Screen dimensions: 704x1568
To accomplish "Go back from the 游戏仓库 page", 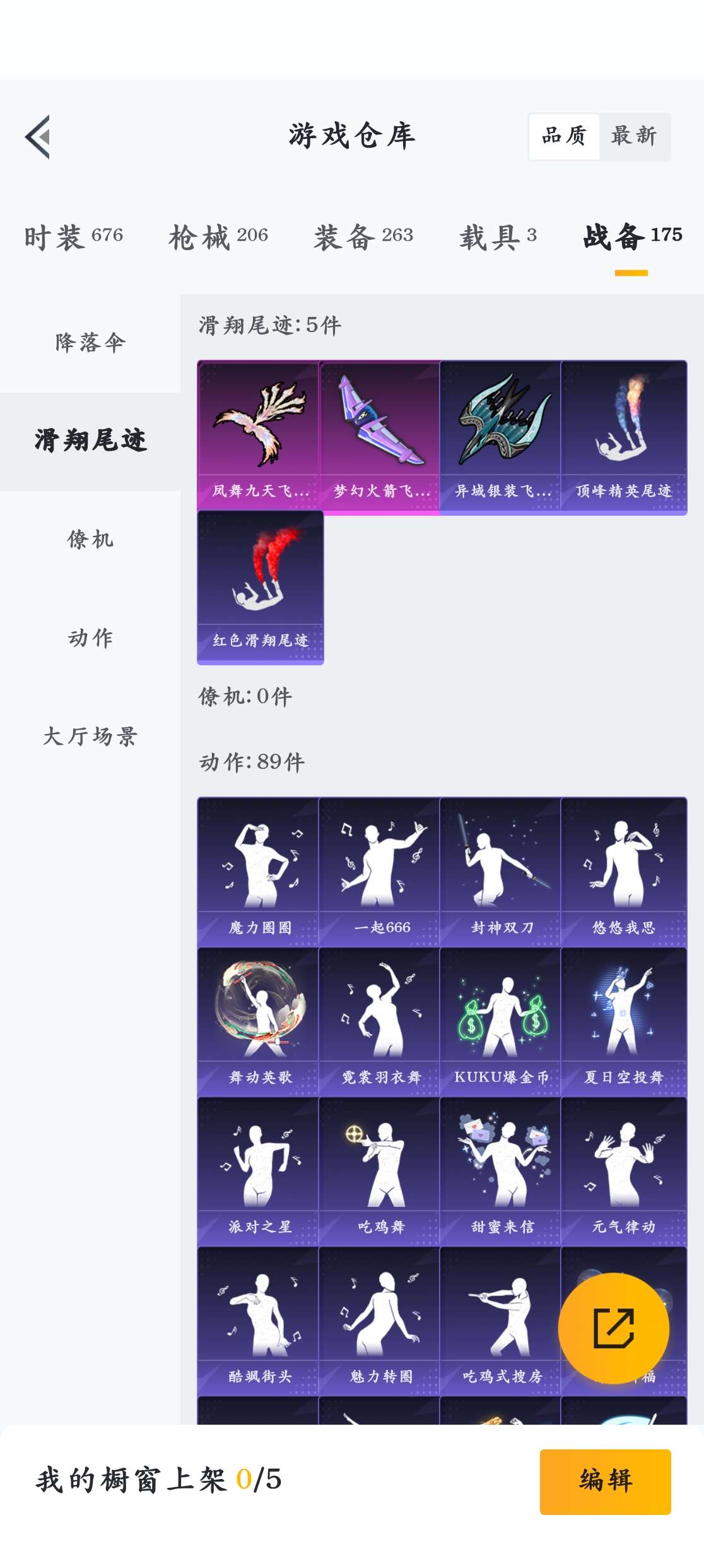I will 38,137.
